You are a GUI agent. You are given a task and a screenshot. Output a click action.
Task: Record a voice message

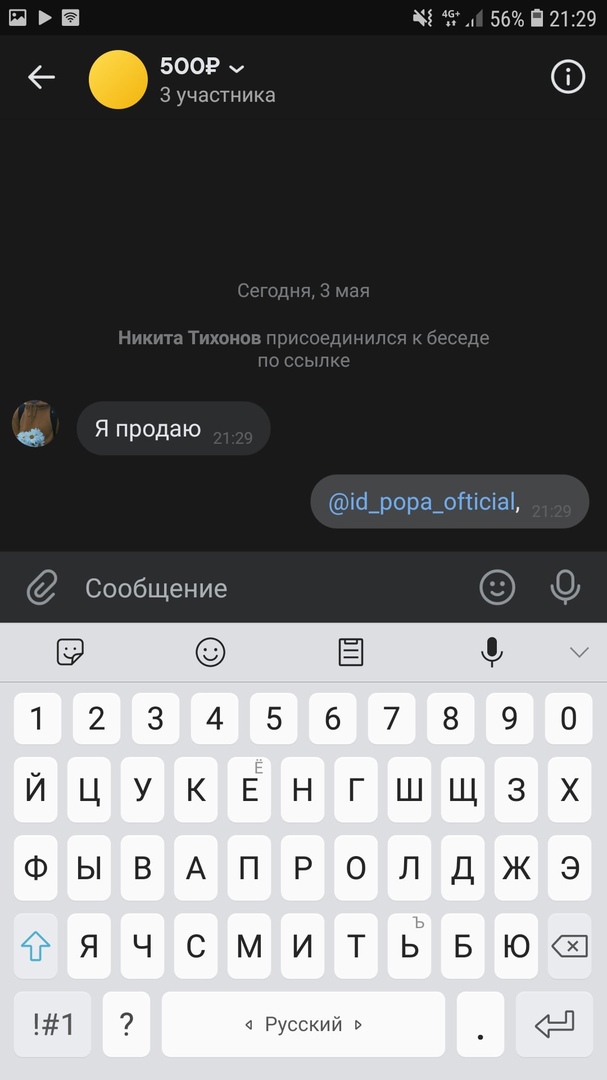565,588
